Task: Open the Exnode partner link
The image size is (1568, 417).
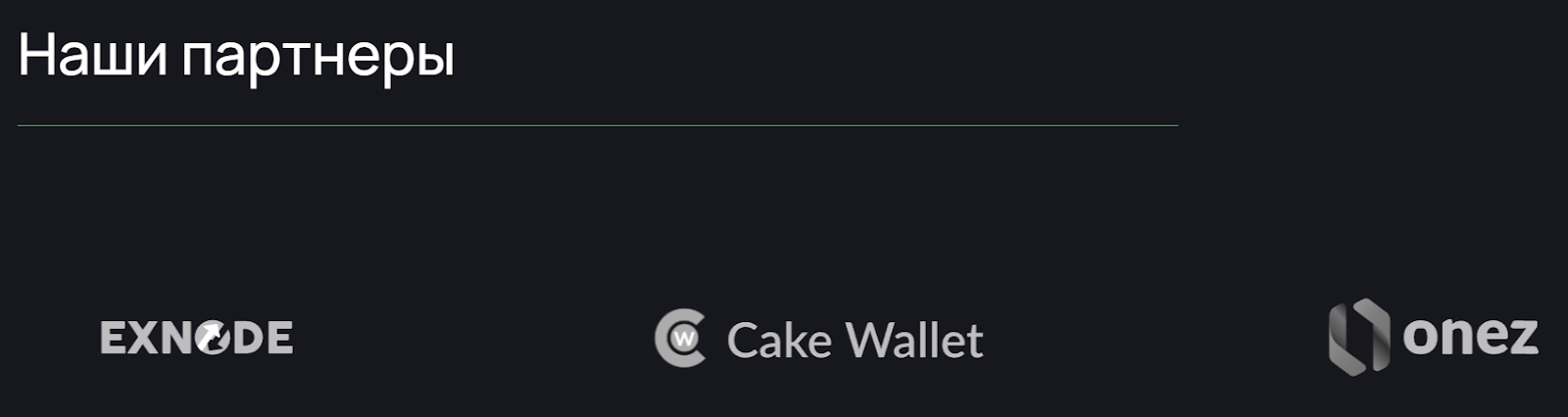Action: pyautogui.click(x=197, y=338)
